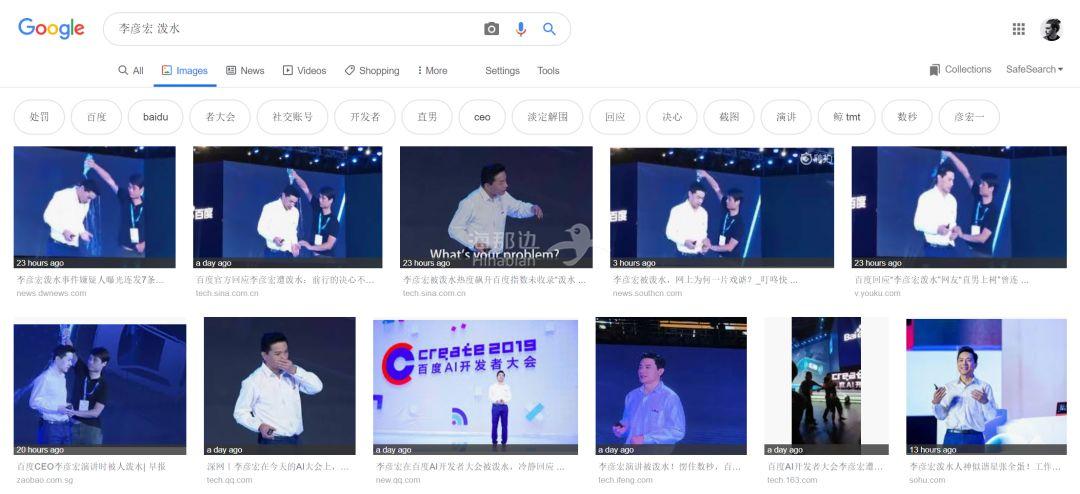Select the baidu filter chip

click(x=155, y=117)
